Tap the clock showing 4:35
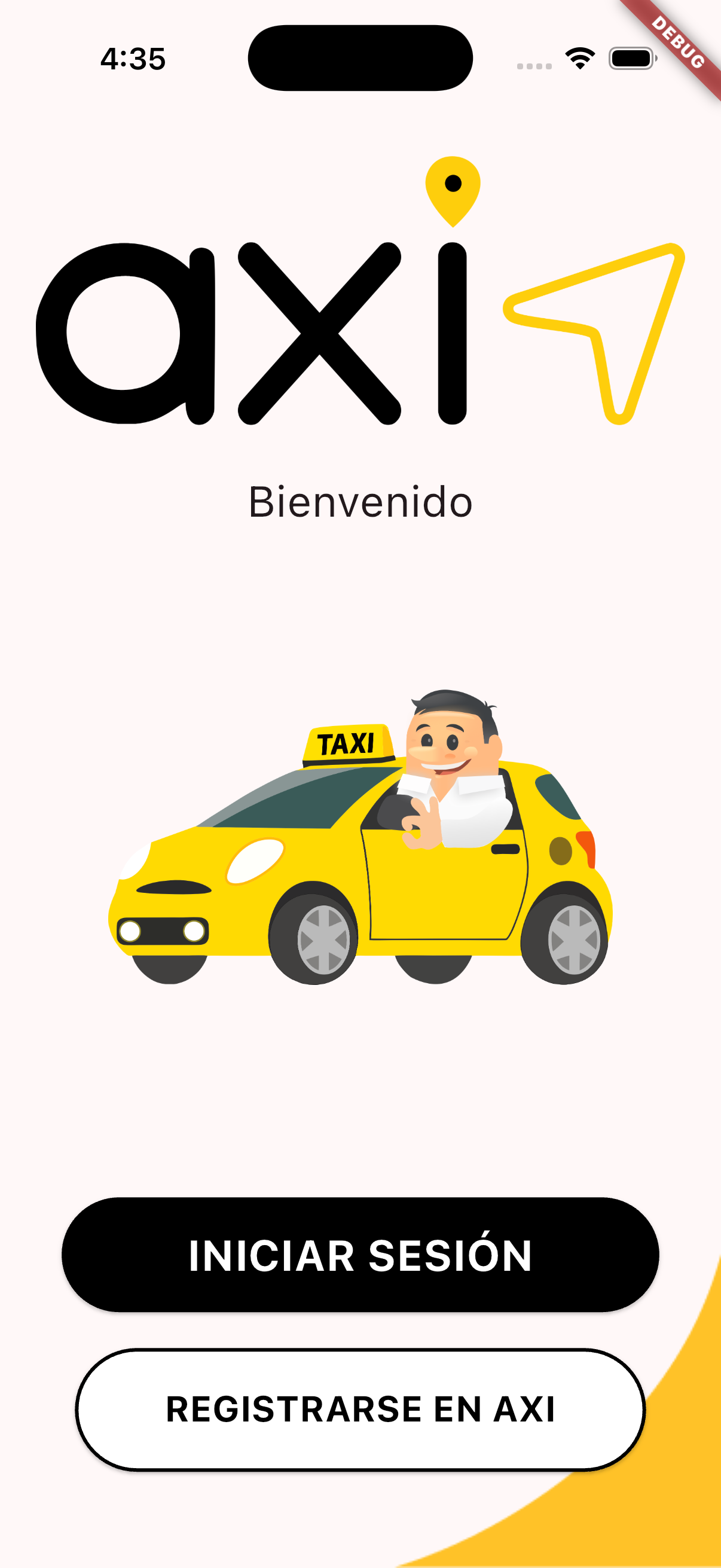Viewport: 721px width, 1568px height. (x=133, y=59)
